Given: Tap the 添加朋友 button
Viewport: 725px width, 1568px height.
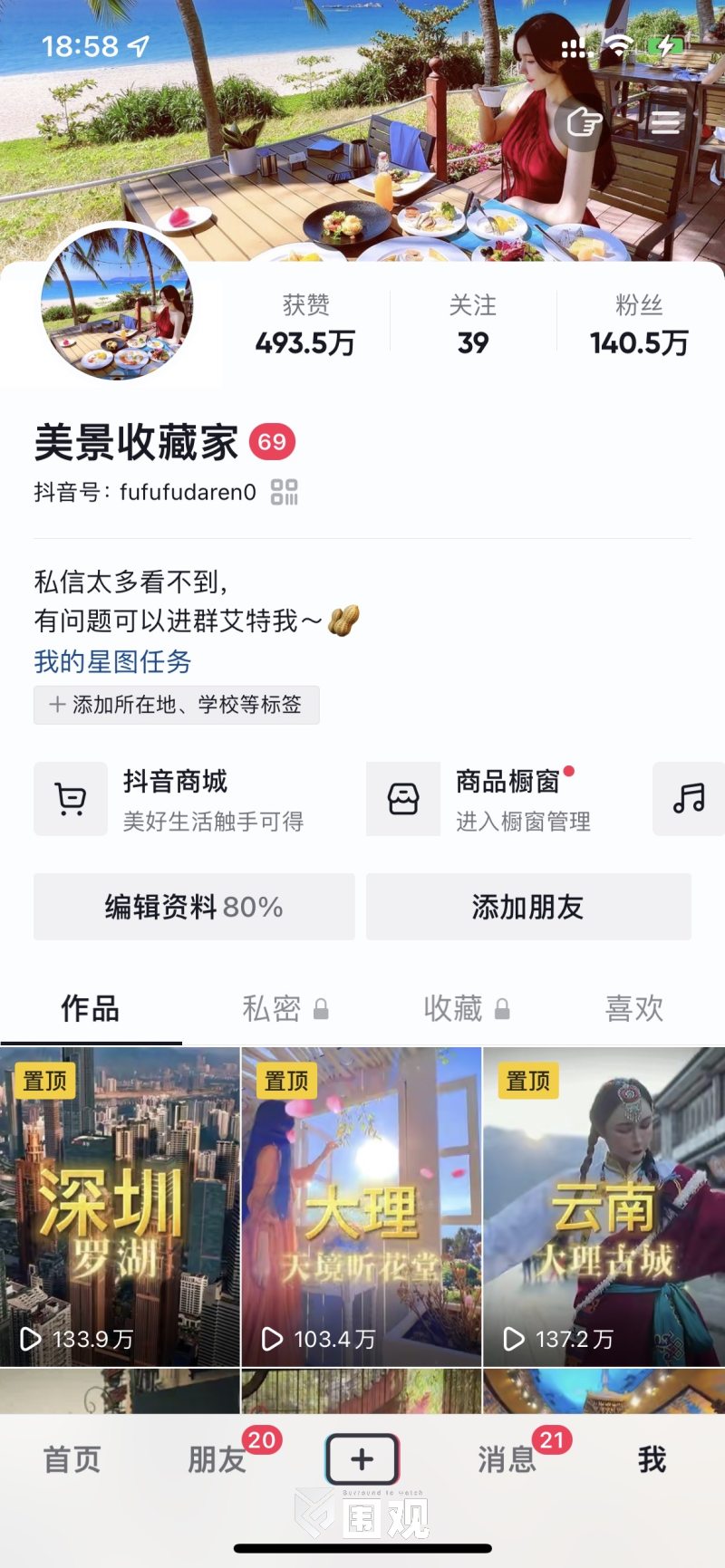Looking at the screenshot, I should tap(528, 907).
